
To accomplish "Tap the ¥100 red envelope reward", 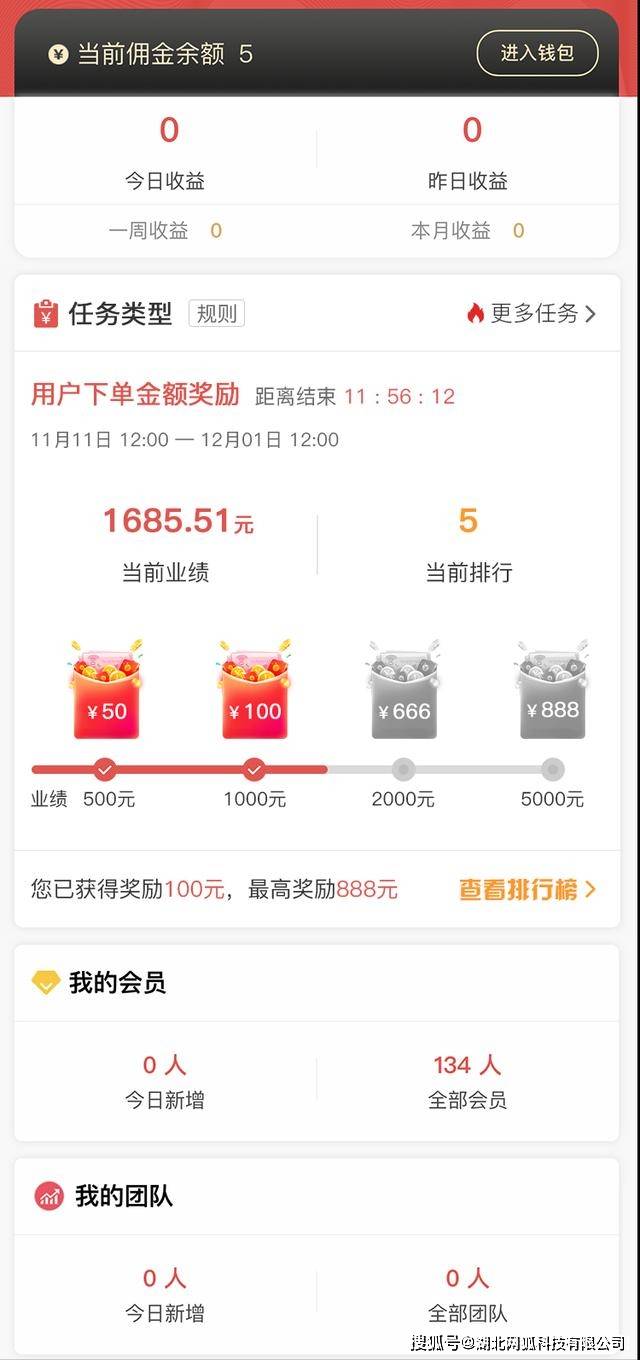I will click(x=254, y=695).
